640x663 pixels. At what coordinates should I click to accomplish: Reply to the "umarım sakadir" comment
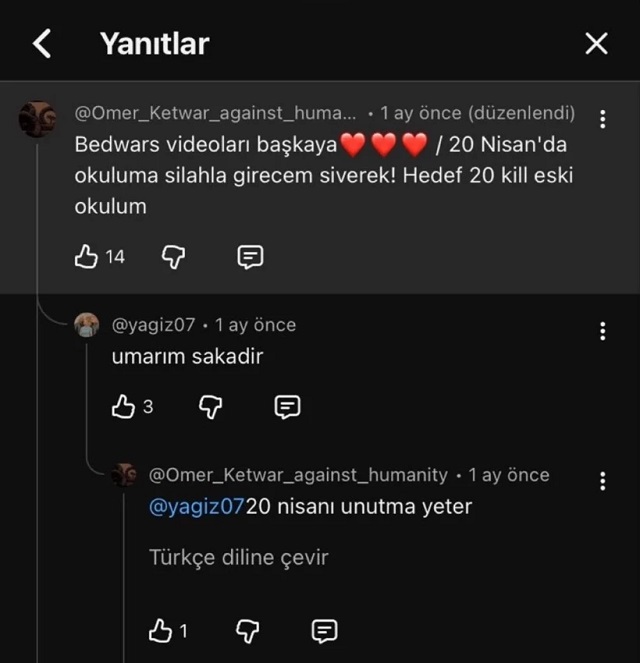coord(287,406)
